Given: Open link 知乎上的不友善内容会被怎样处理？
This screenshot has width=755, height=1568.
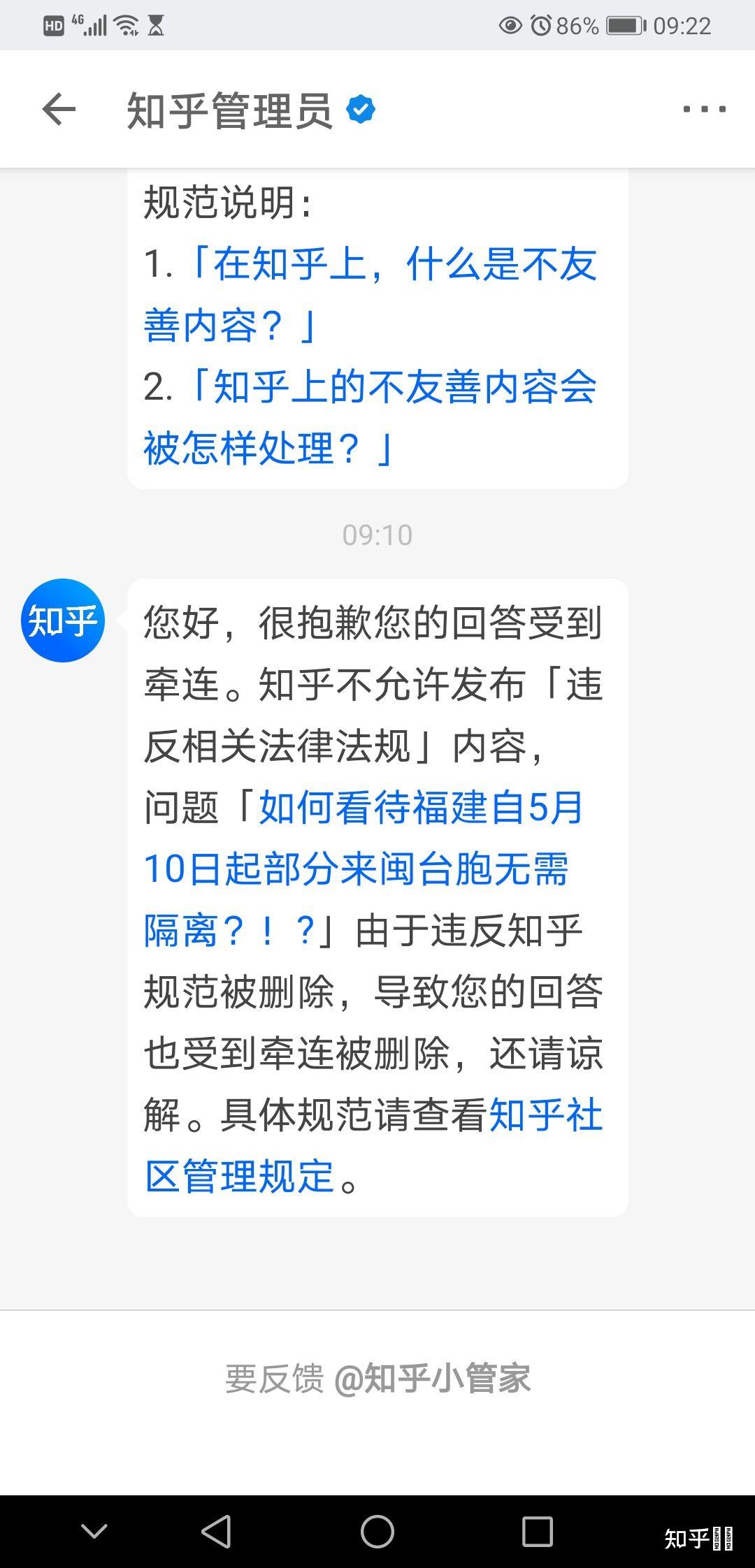Looking at the screenshot, I should [371, 417].
